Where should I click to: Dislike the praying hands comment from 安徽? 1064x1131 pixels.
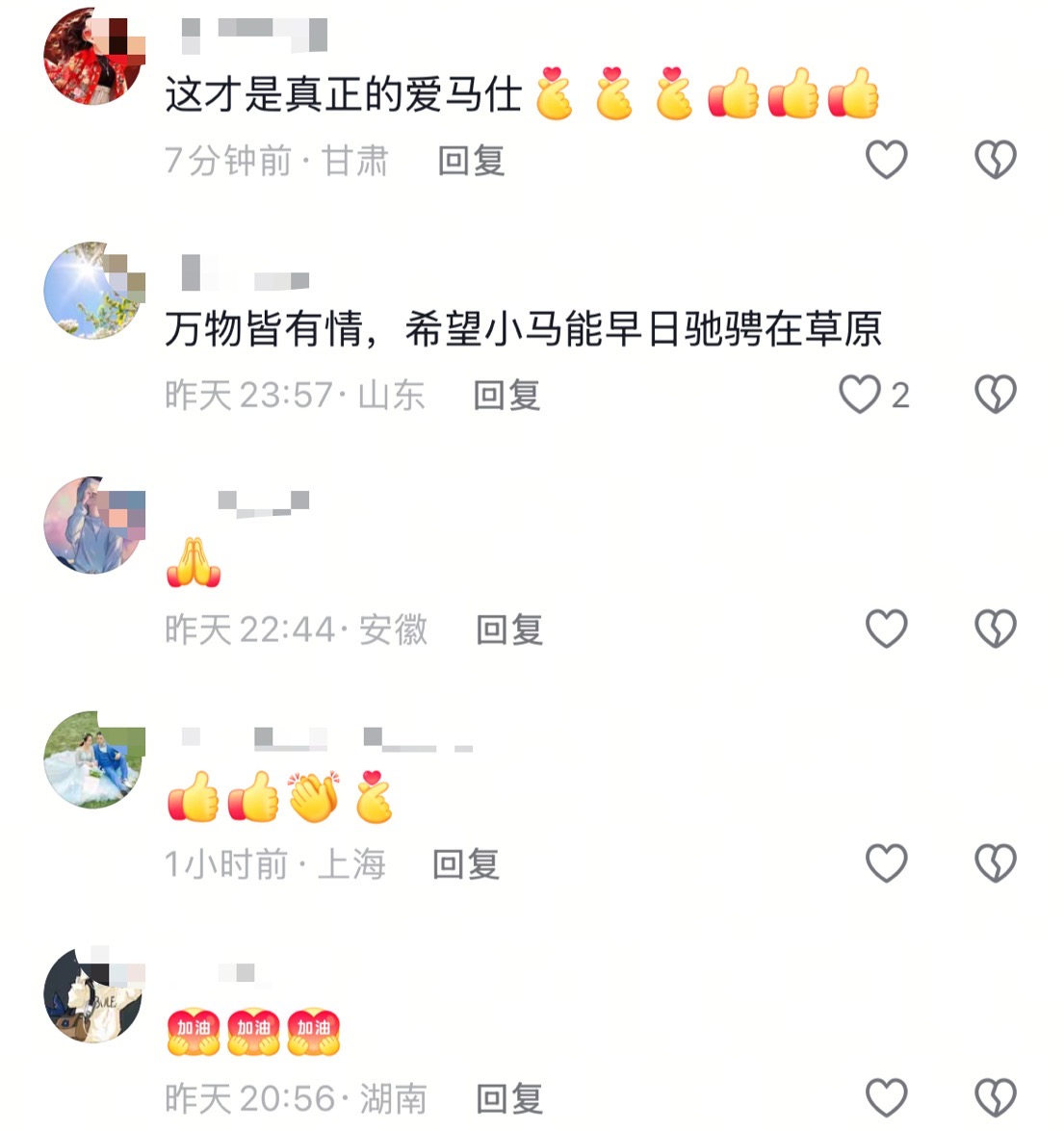click(x=995, y=630)
